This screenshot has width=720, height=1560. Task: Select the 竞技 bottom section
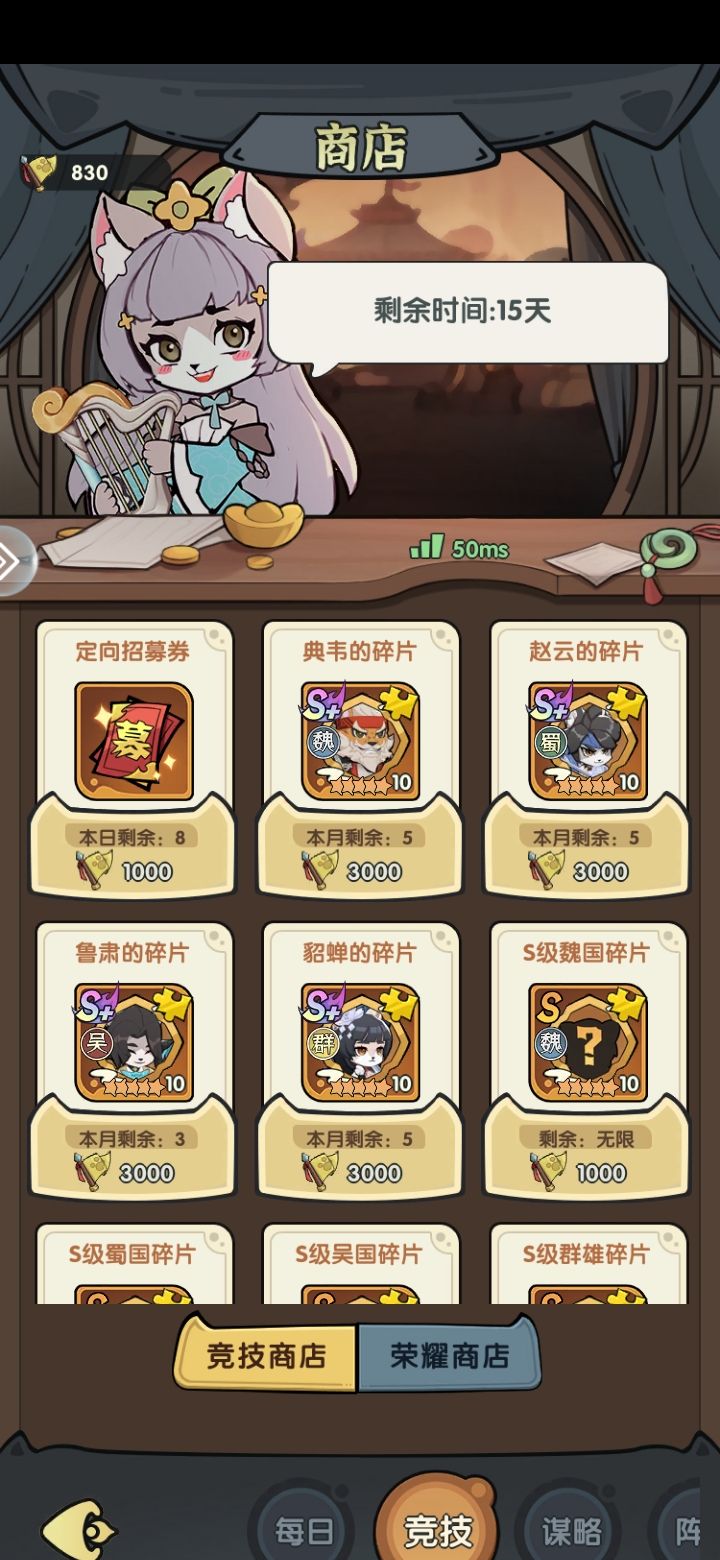click(438, 1529)
